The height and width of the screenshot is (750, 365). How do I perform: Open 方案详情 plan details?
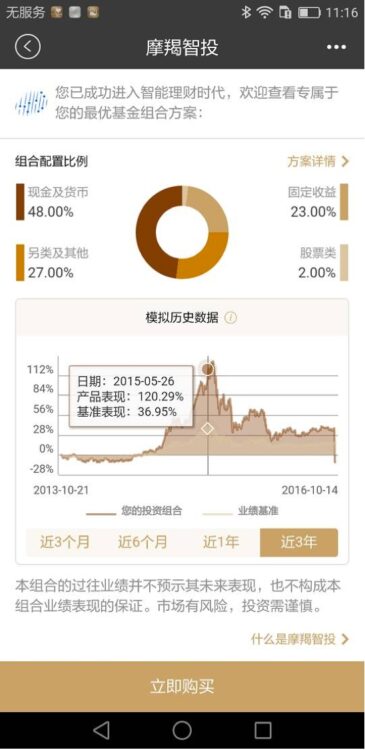point(318,161)
